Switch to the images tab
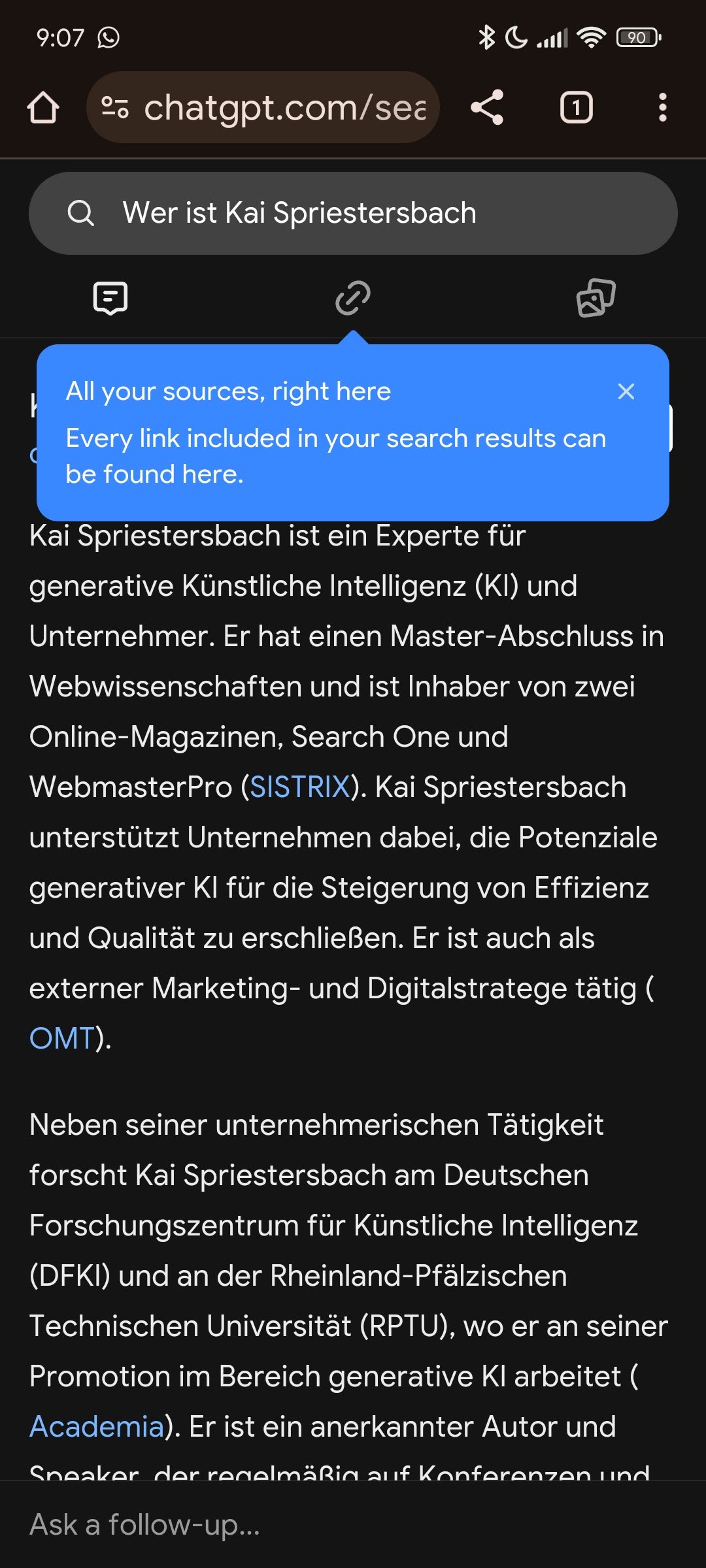The width and height of the screenshot is (706, 1568). 596,298
